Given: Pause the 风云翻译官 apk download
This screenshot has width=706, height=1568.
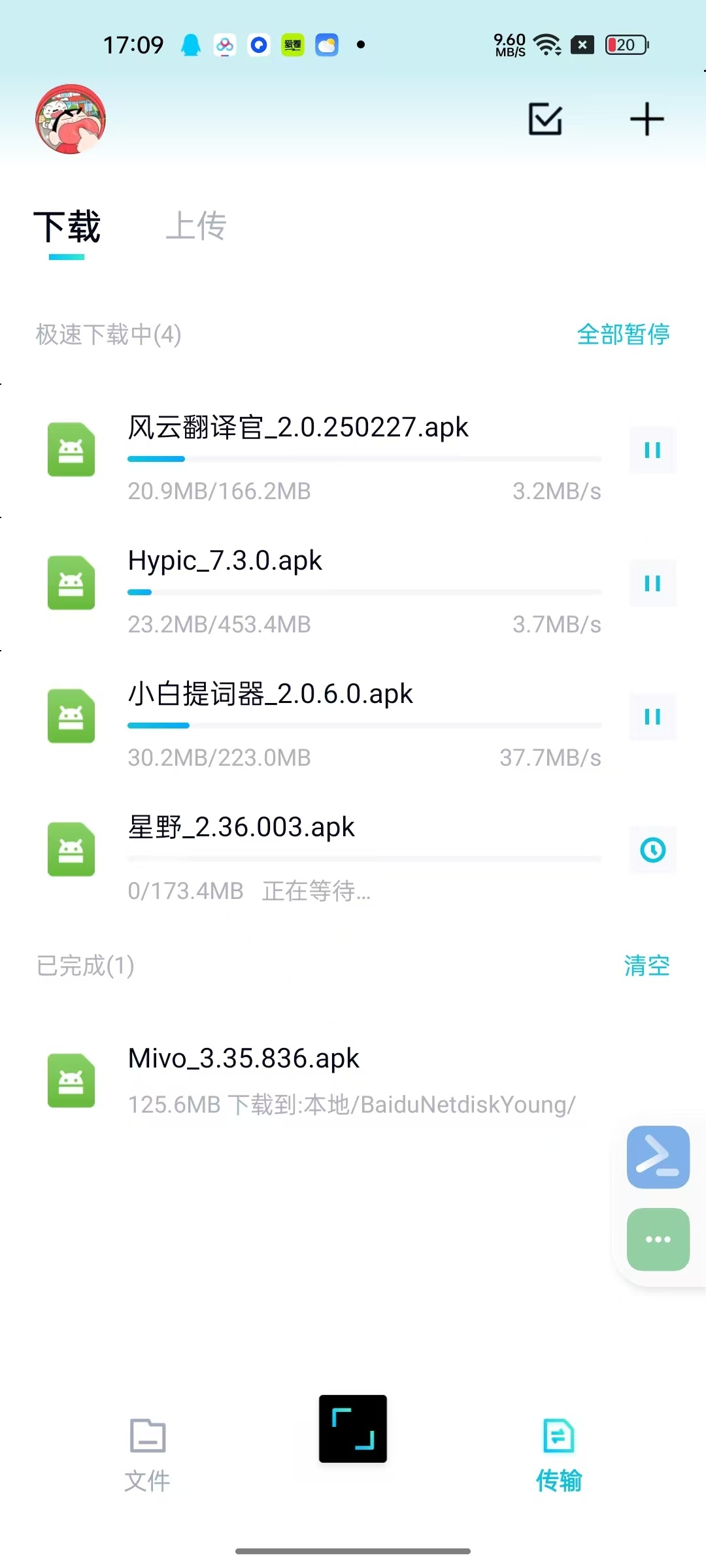Looking at the screenshot, I should coord(652,450).
